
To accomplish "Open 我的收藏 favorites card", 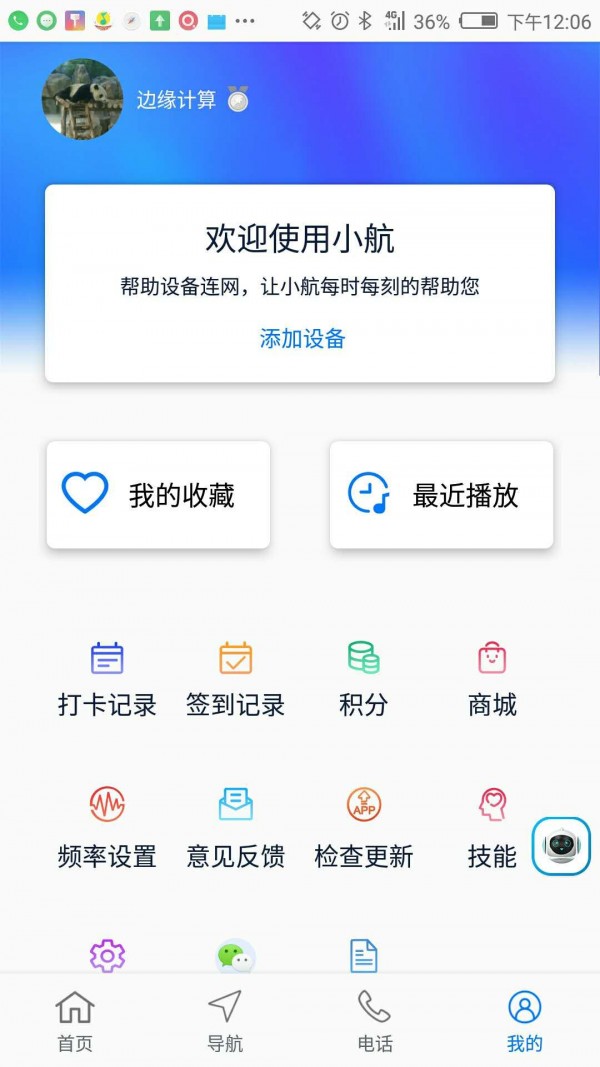I will pyautogui.click(x=158, y=495).
